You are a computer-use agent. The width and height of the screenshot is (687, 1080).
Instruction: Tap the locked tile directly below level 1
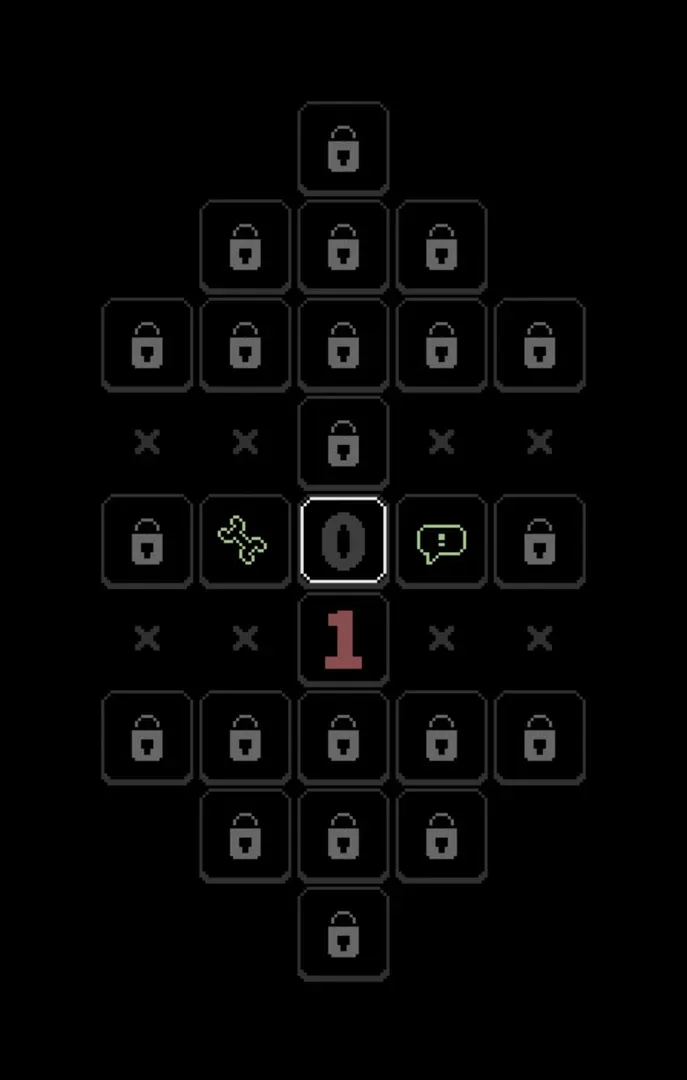tap(343, 736)
